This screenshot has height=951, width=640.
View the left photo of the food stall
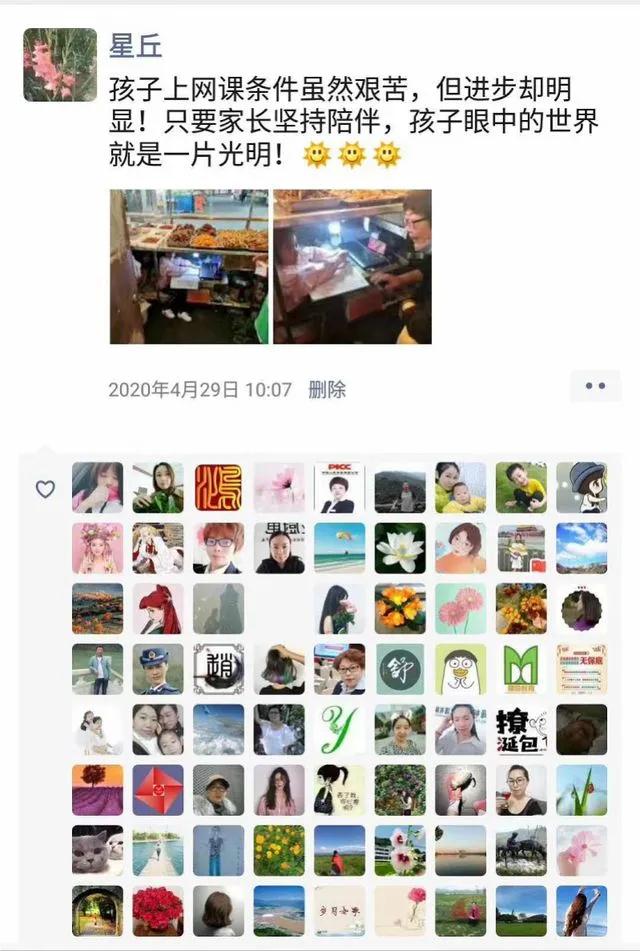pos(189,267)
